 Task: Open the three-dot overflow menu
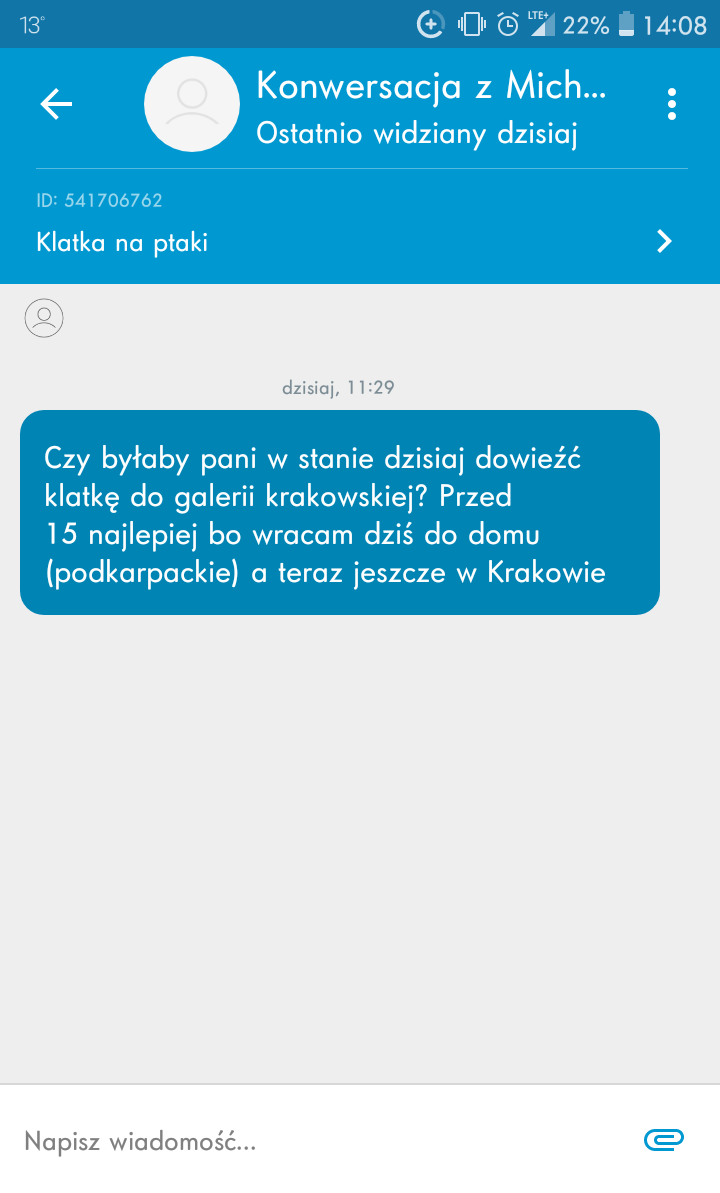671,104
